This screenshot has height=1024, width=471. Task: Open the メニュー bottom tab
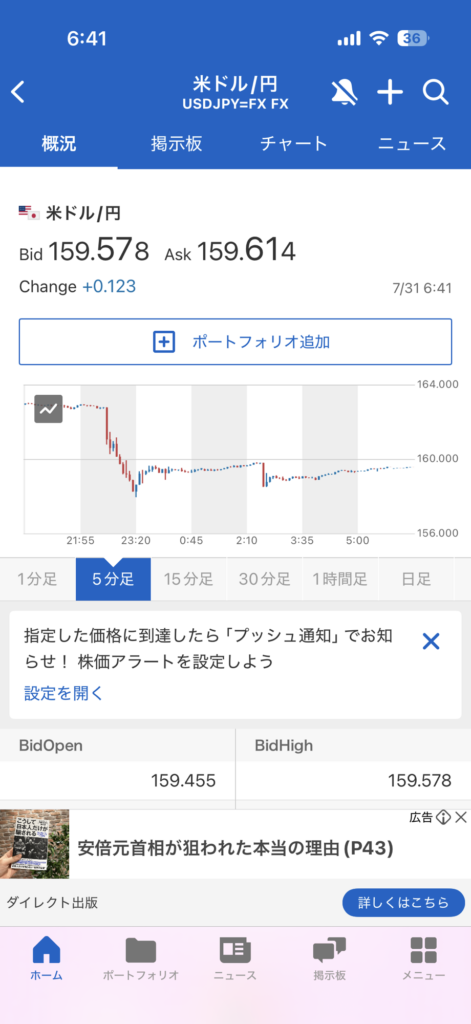coord(423,959)
